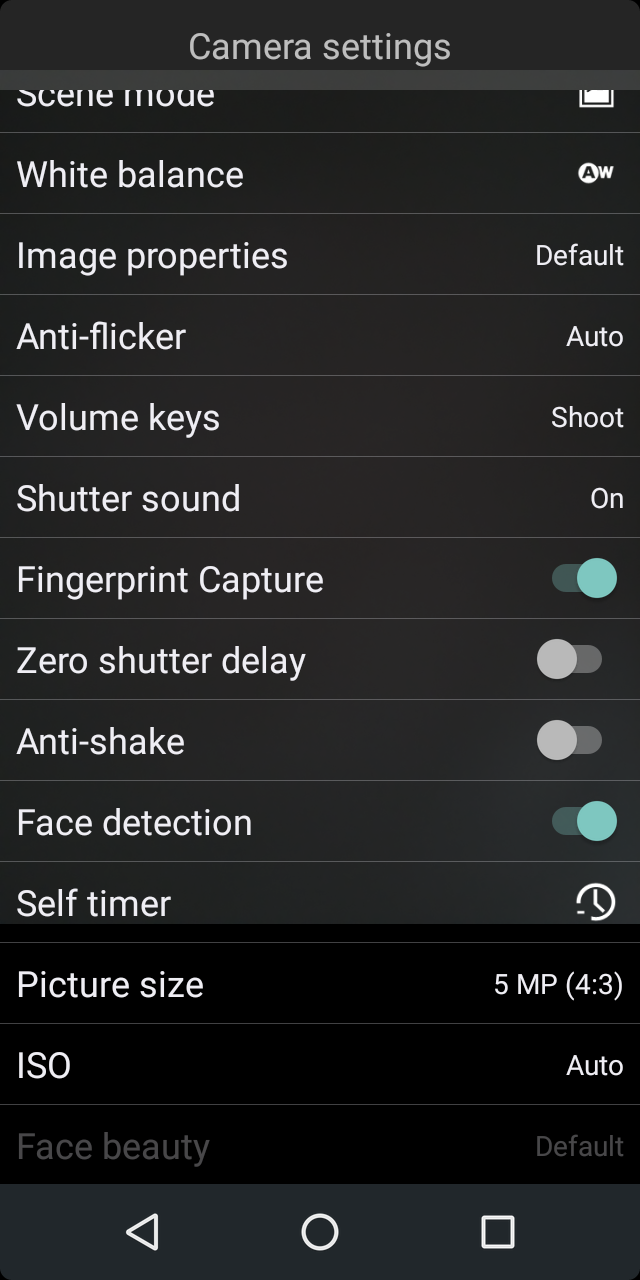
Task: Tap the home button in navigation bar
Action: point(320,1232)
